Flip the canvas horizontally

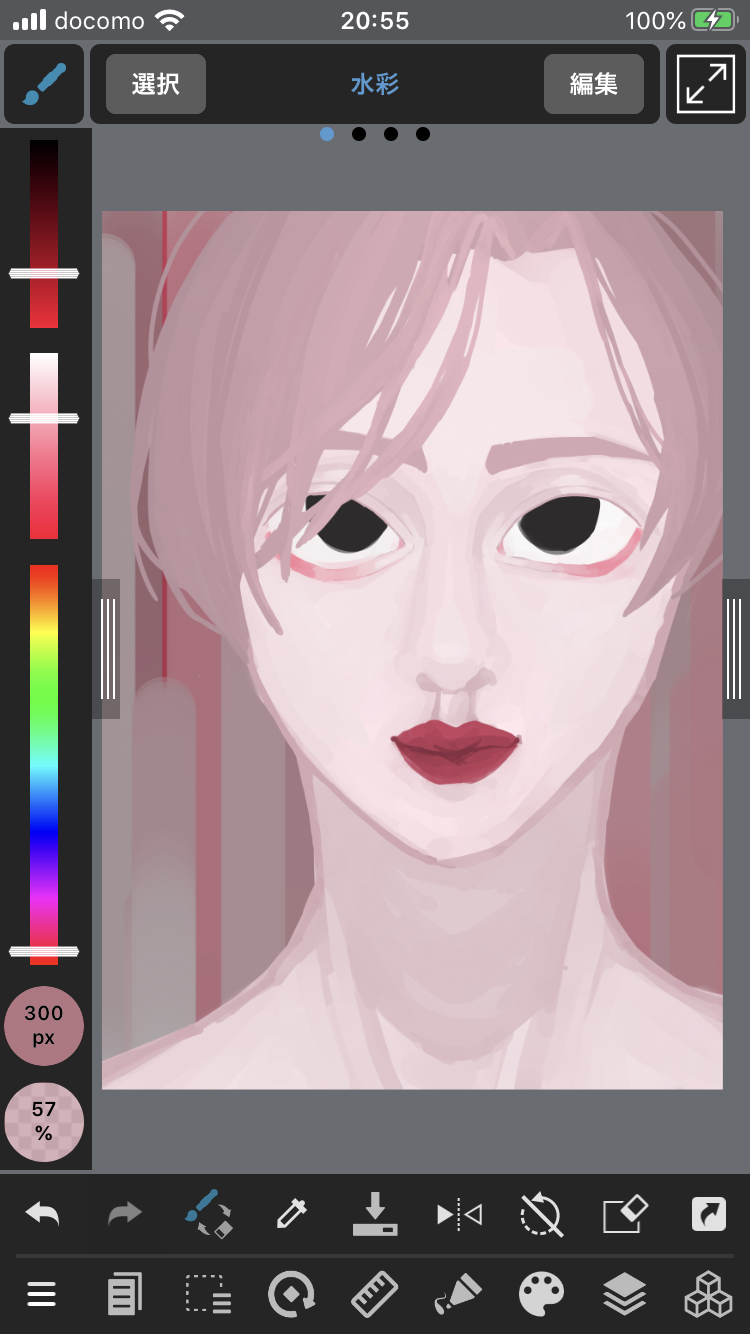(x=459, y=1215)
